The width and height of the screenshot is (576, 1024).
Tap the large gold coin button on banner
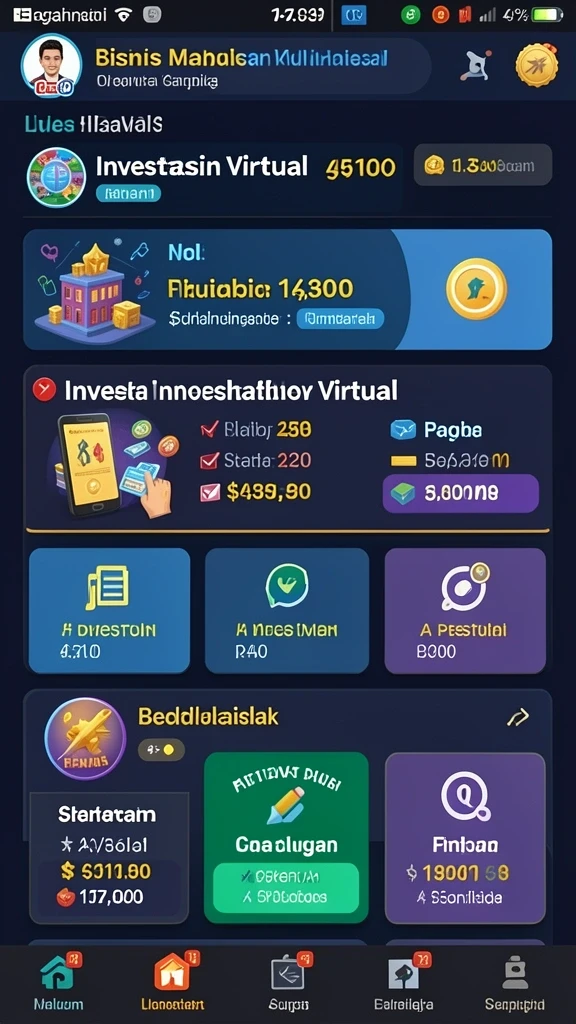(477, 289)
